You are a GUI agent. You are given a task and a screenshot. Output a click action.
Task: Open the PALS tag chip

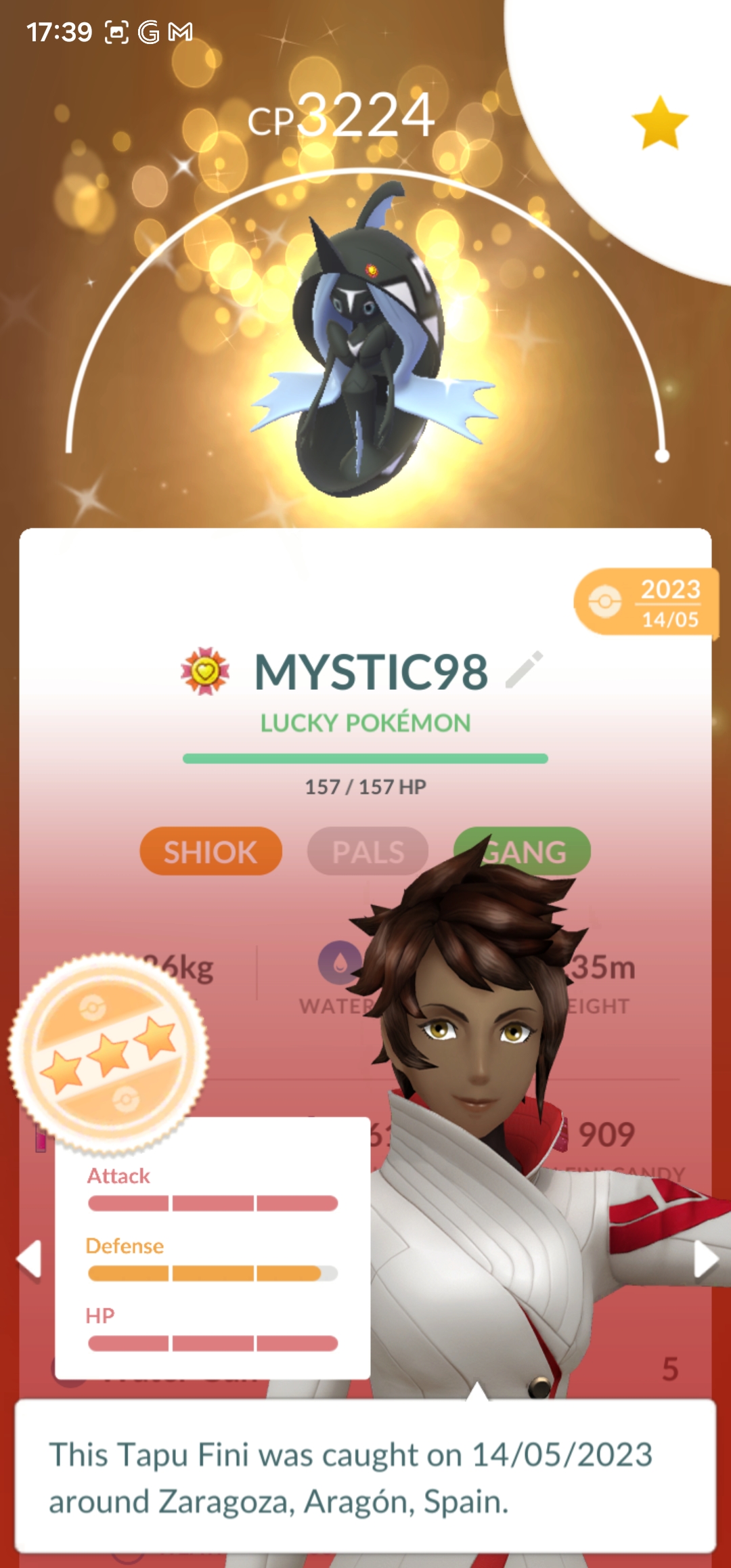pyautogui.click(x=368, y=851)
